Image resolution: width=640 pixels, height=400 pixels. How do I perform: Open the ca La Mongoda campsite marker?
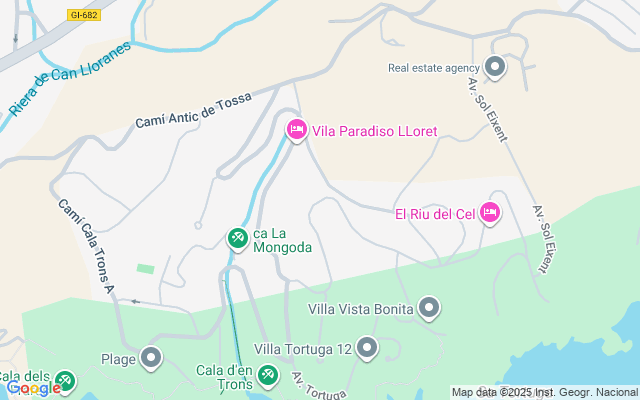click(x=238, y=238)
